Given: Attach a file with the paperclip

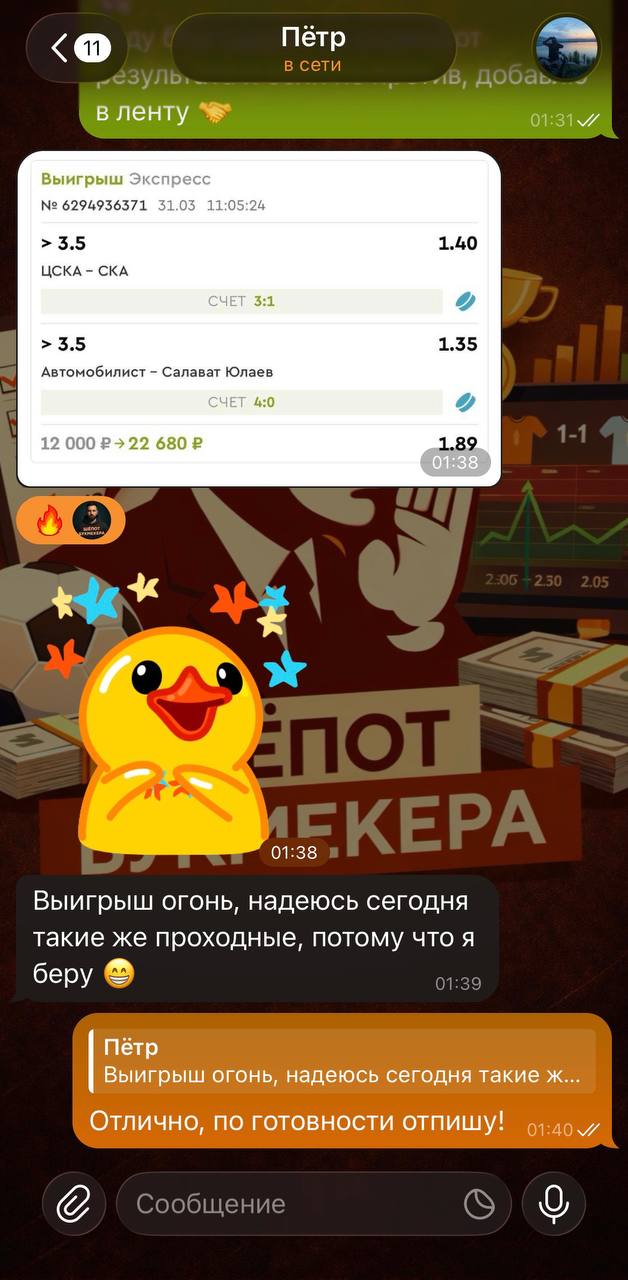Looking at the screenshot, I should (73, 1204).
